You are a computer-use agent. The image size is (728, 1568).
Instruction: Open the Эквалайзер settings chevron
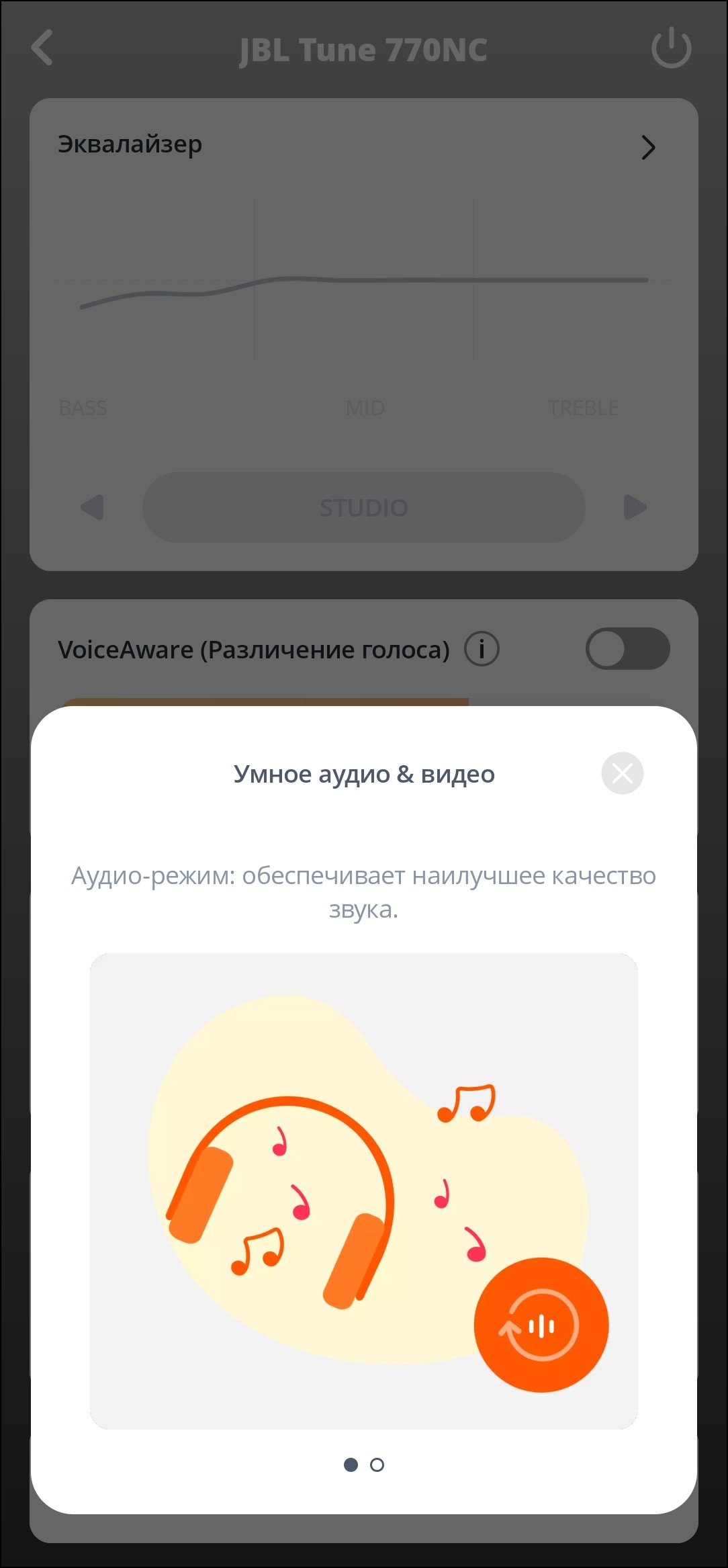(x=647, y=147)
